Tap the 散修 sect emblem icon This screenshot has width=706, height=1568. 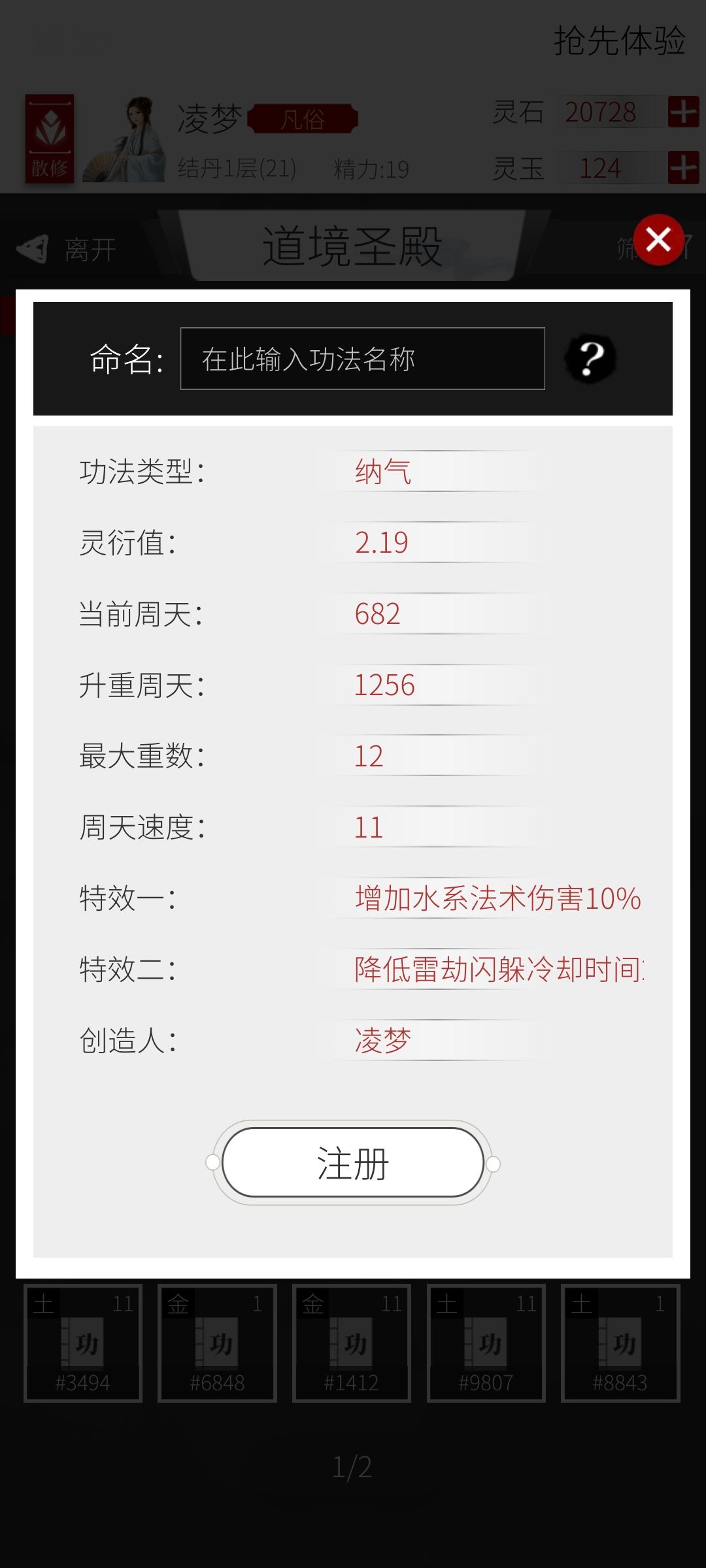point(49,137)
